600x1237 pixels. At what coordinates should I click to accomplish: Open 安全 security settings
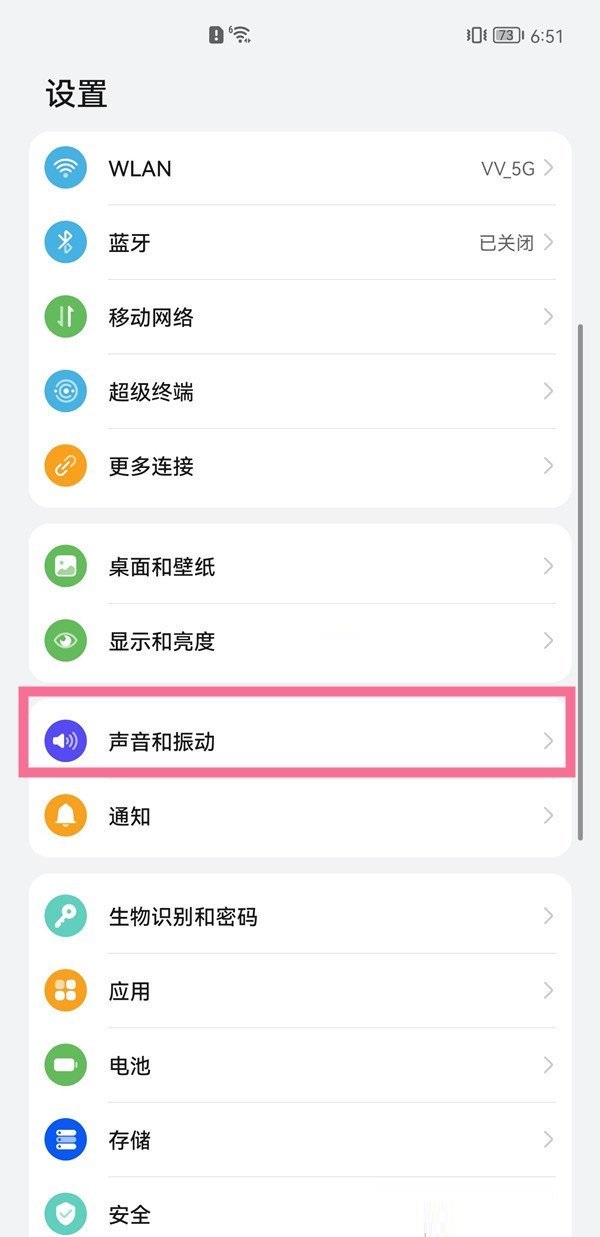(300, 1214)
